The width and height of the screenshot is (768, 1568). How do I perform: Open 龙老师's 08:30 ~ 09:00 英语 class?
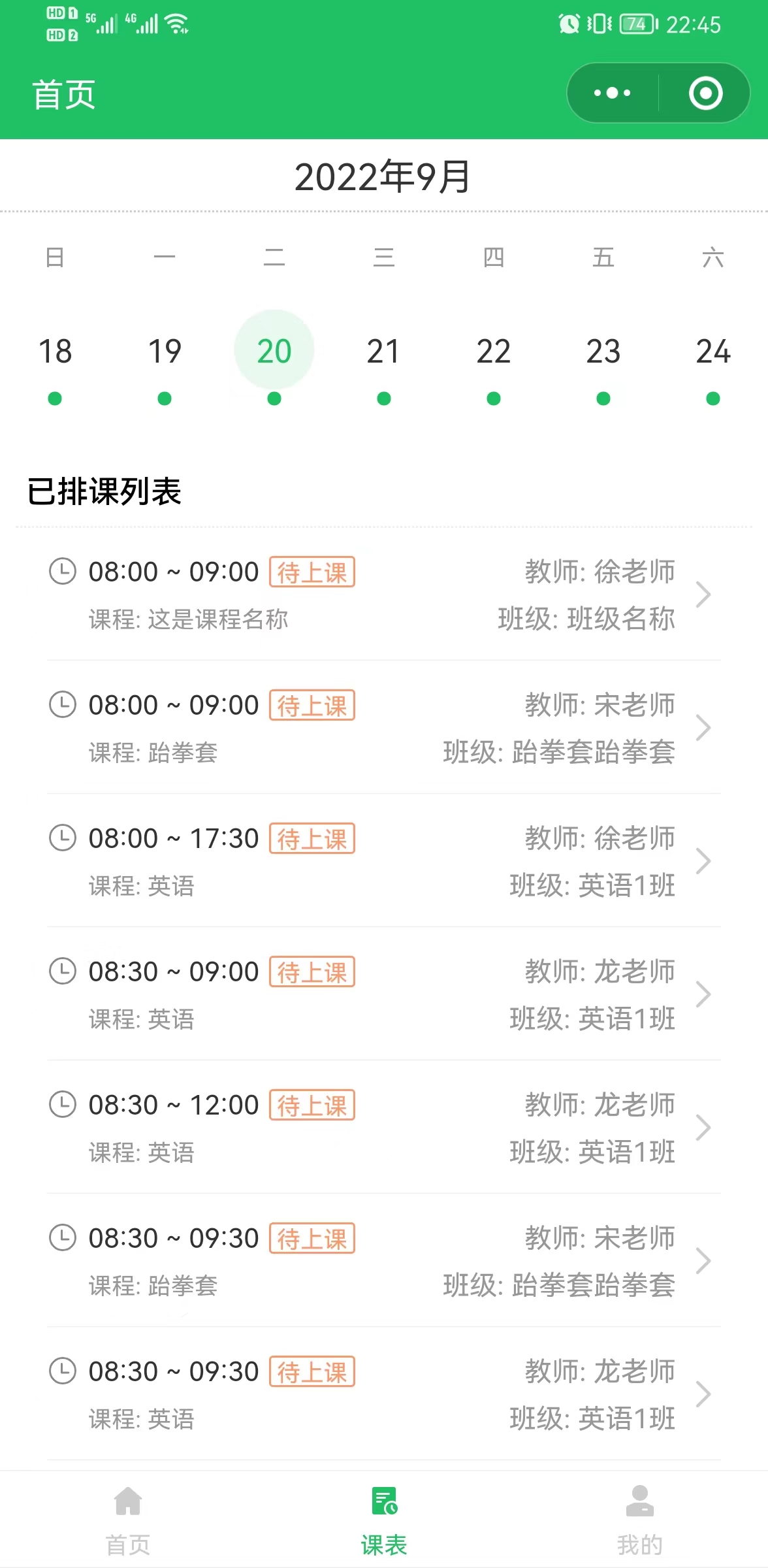point(384,994)
